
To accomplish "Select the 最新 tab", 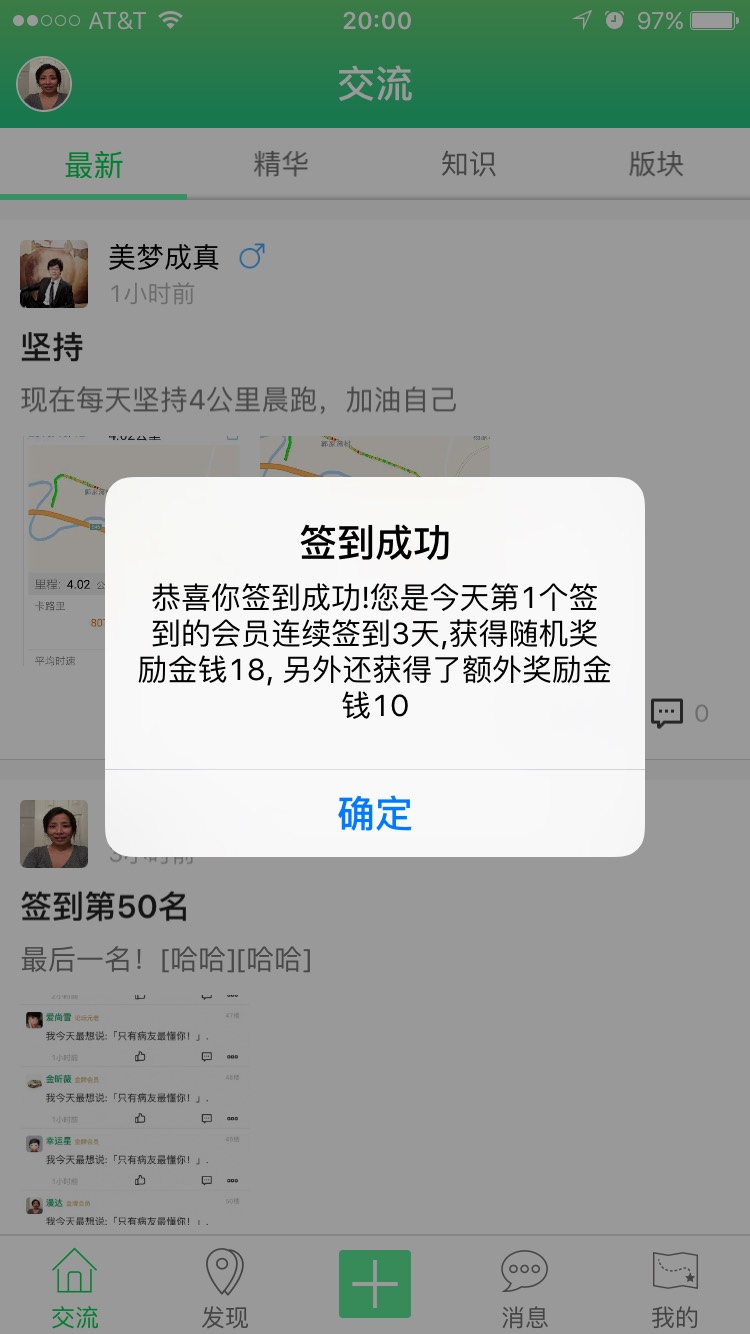I will pos(94,164).
